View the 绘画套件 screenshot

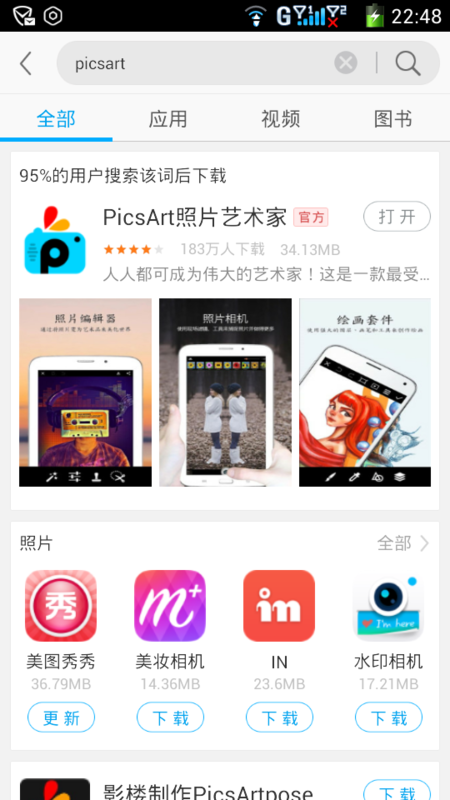point(365,392)
